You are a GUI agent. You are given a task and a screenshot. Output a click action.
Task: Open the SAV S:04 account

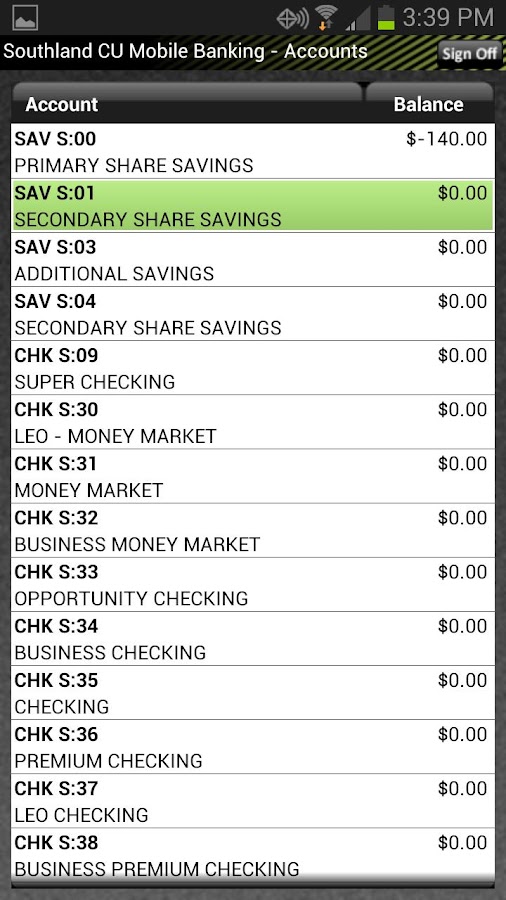[x=253, y=313]
